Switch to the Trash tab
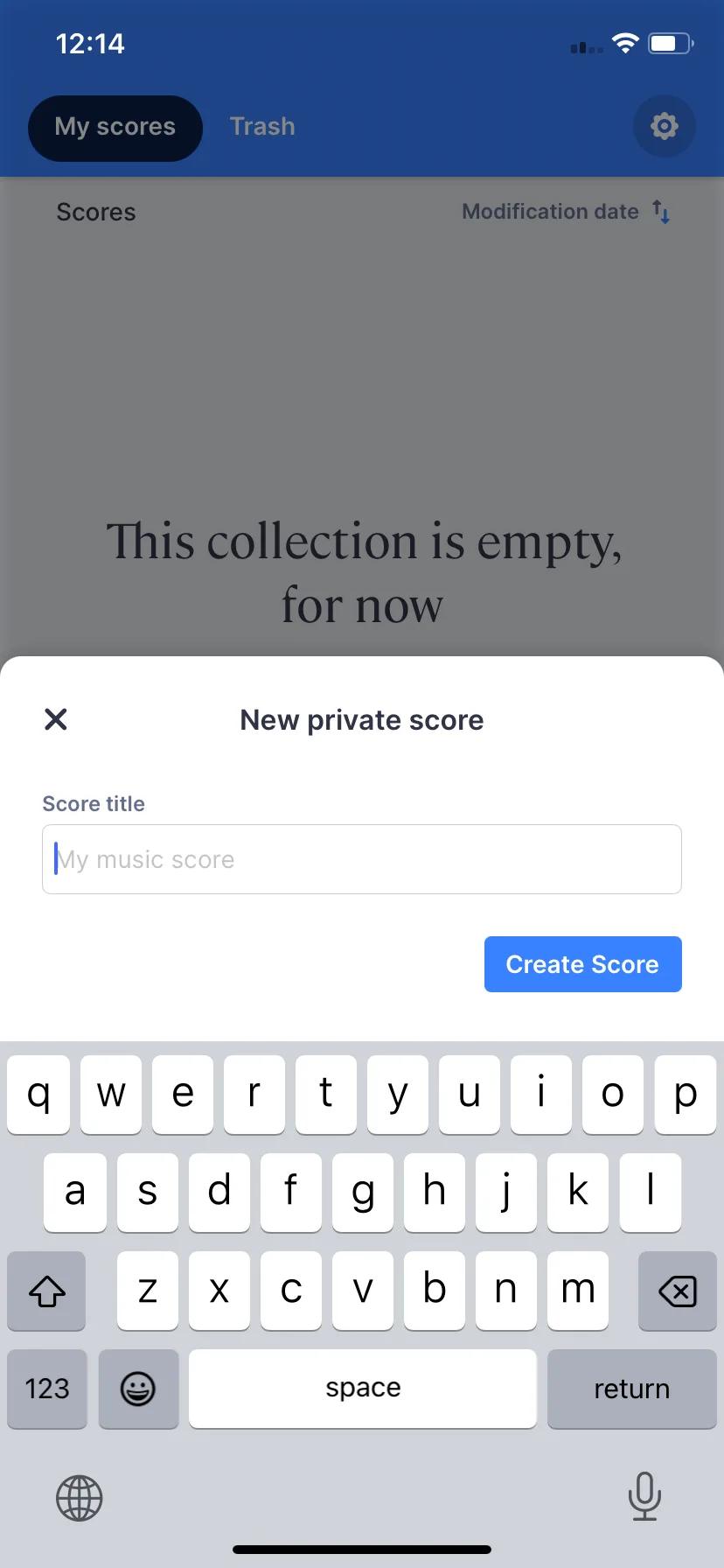The height and width of the screenshot is (1568, 724). point(261,127)
